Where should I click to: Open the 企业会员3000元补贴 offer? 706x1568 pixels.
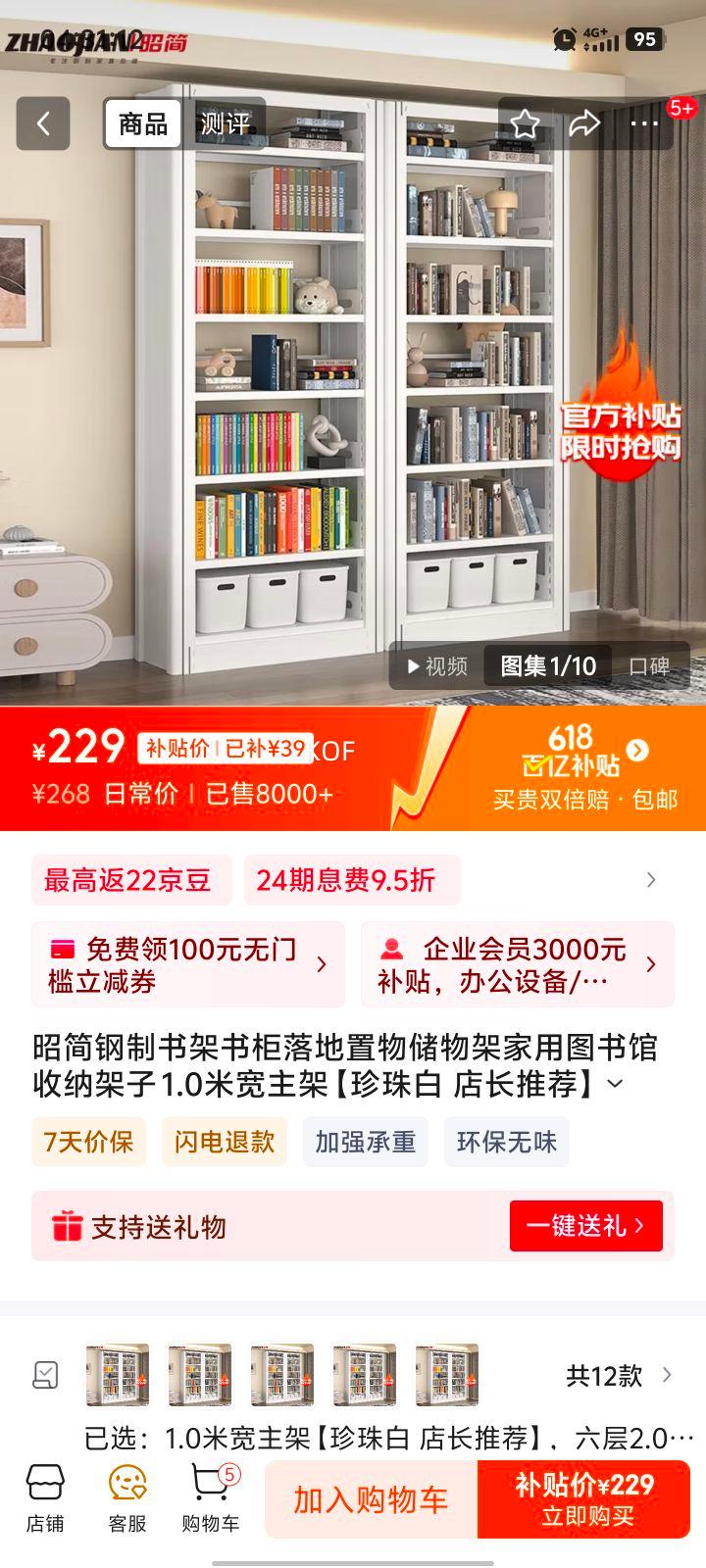[x=517, y=964]
